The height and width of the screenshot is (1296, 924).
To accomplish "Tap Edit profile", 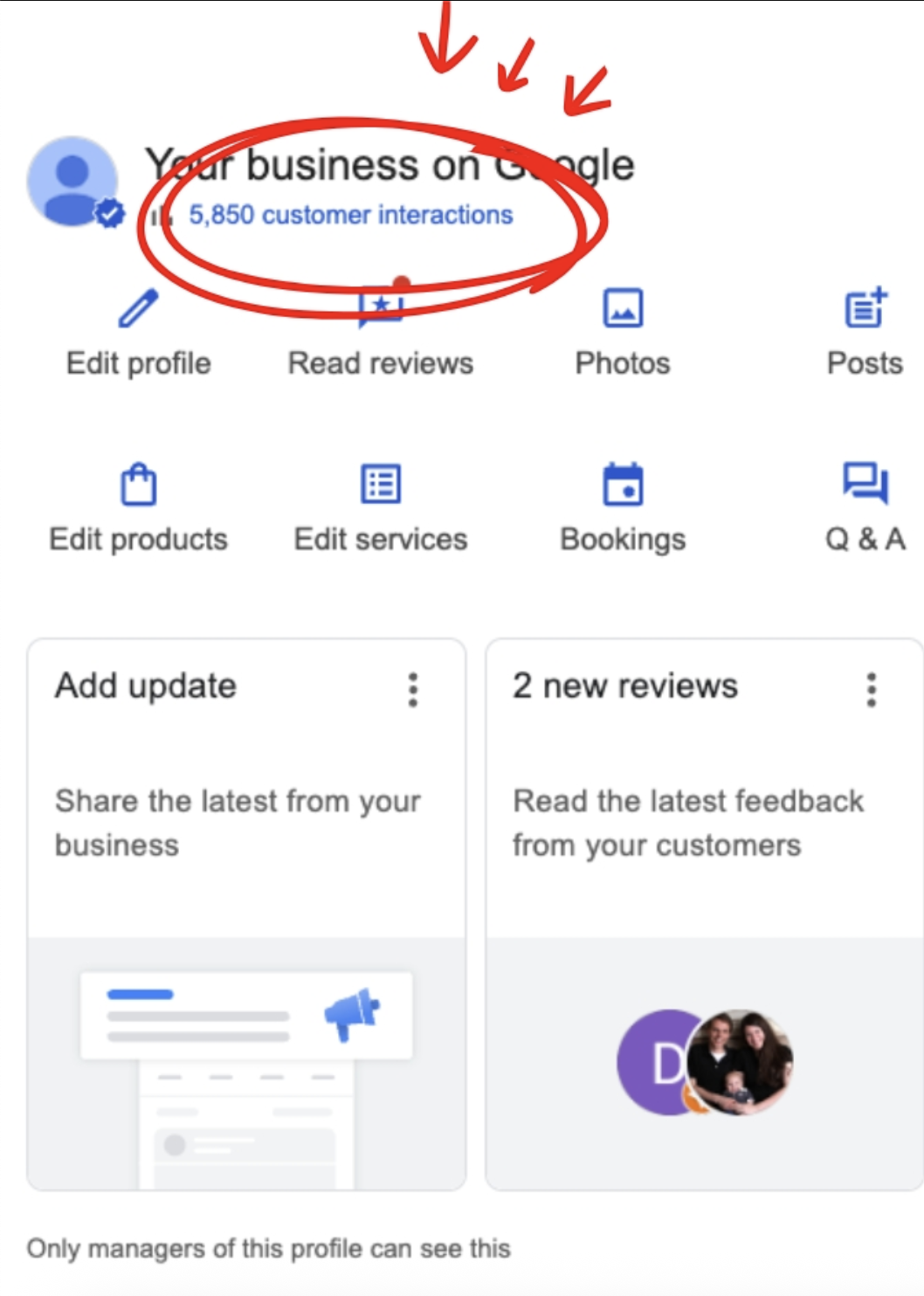I will coord(138,334).
